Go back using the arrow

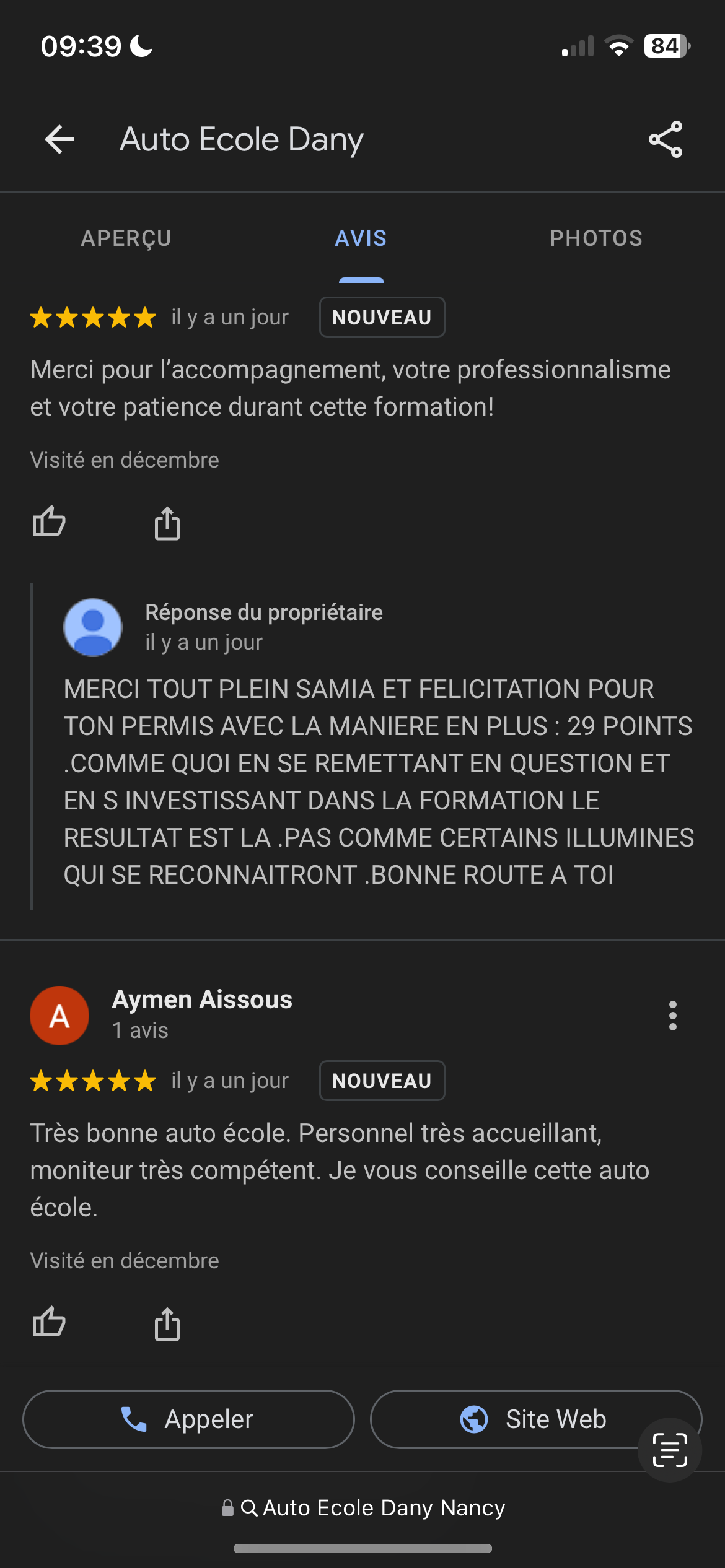tap(60, 139)
